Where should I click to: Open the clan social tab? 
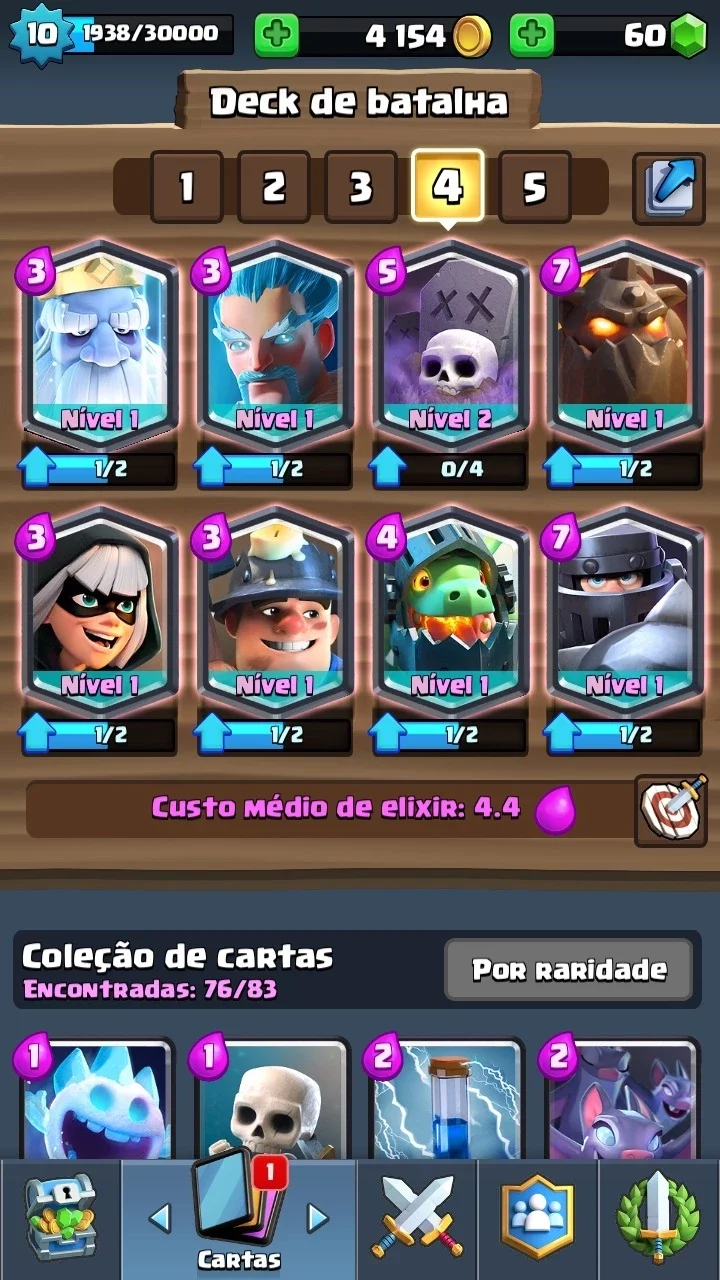537,1220
